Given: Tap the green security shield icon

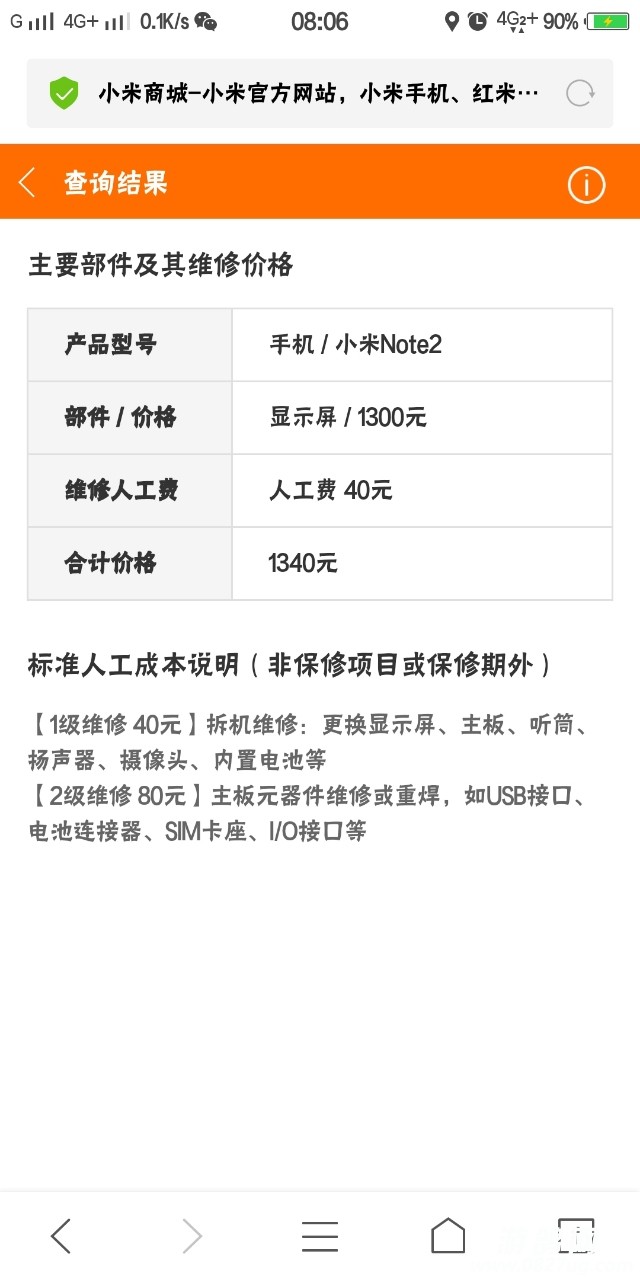Looking at the screenshot, I should coord(64,94).
